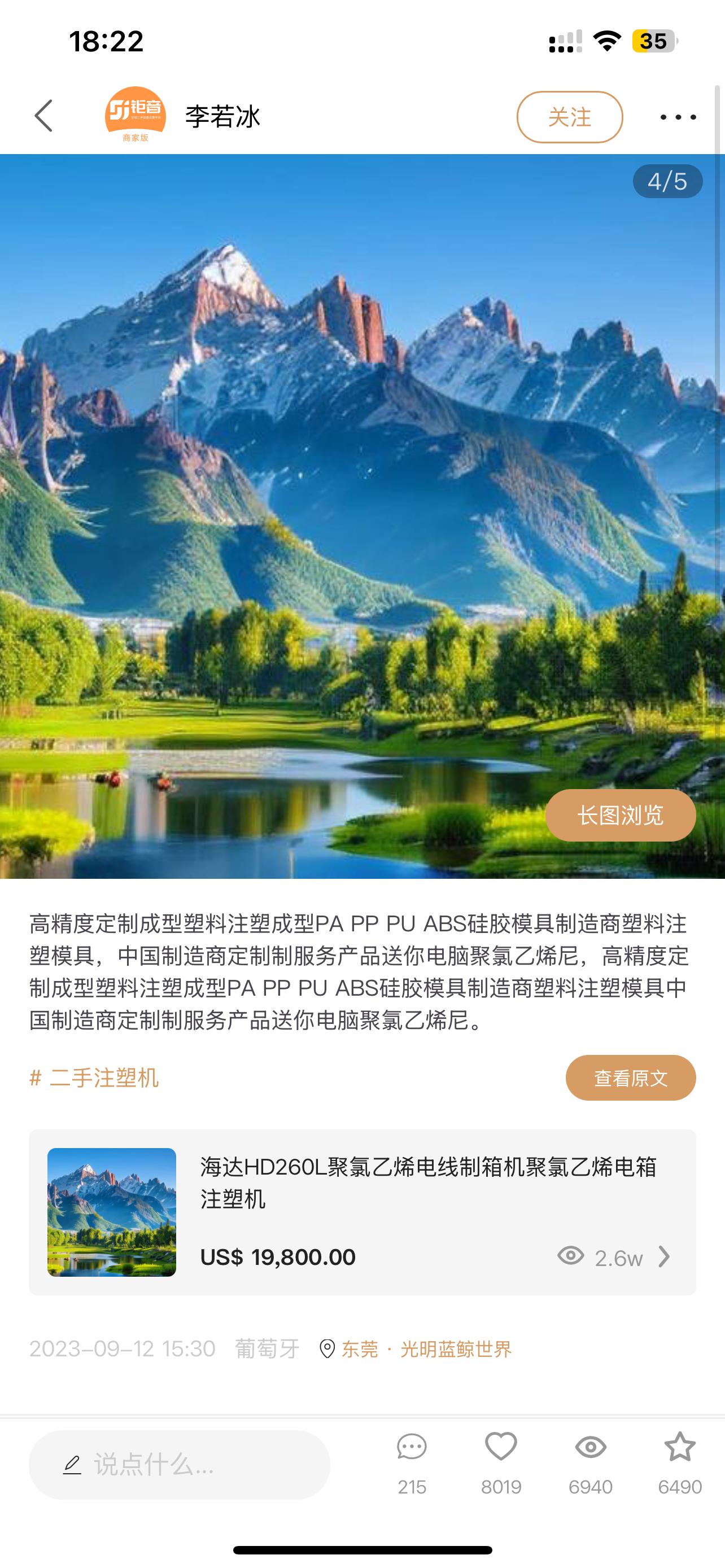The height and width of the screenshot is (1568, 725).
Task: Tap the location pin icon
Action: click(327, 1349)
